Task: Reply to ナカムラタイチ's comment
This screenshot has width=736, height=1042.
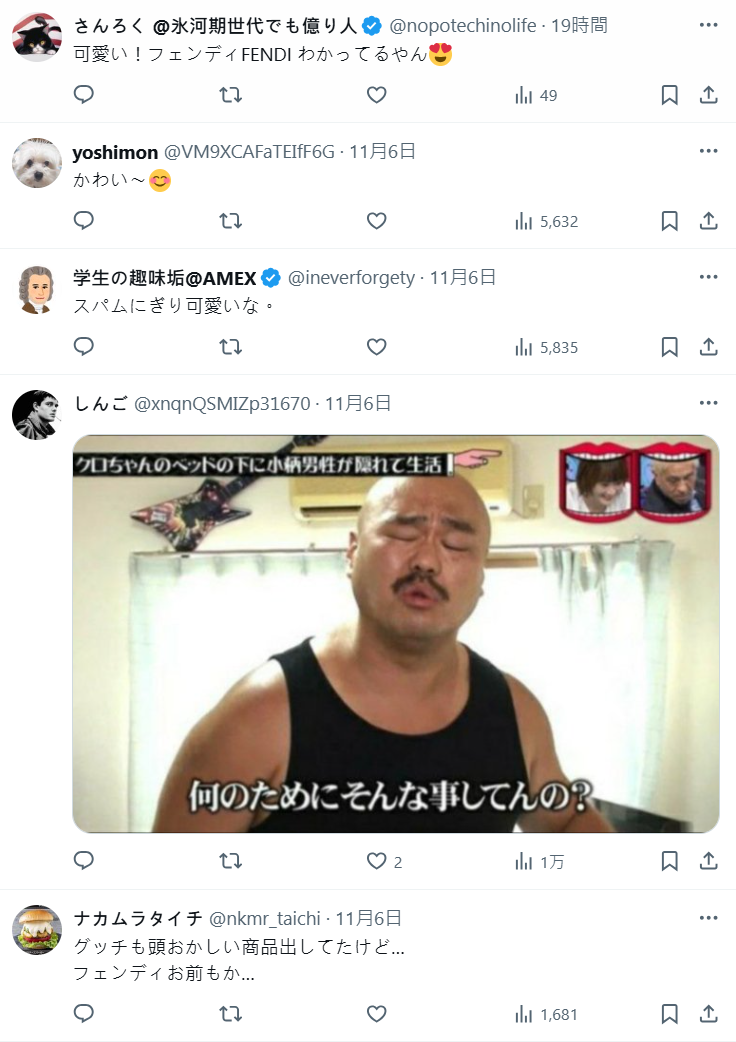Action: pyautogui.click(x=84, y=1014)
